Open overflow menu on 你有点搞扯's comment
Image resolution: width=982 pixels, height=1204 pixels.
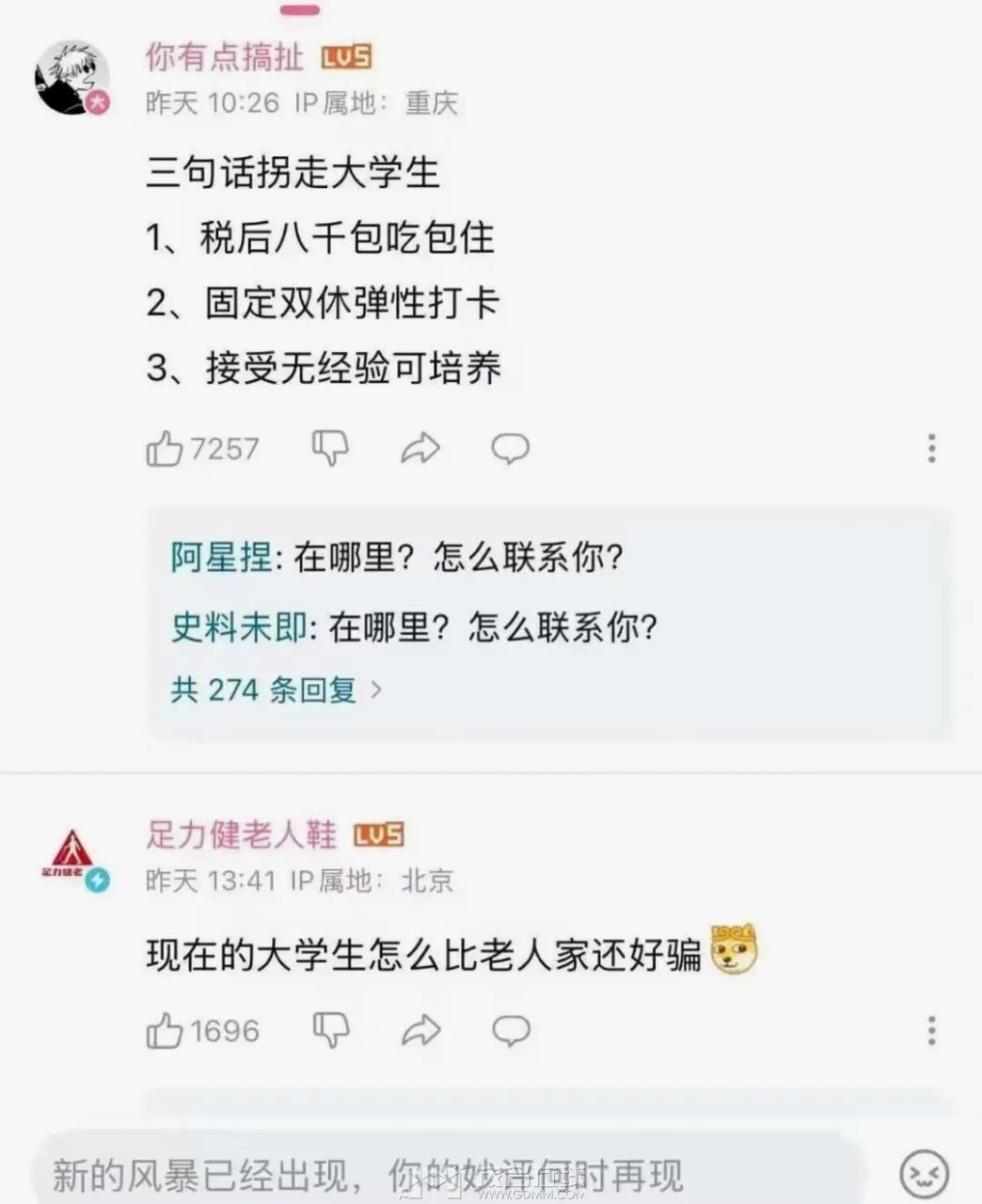pyautogui.click(x=931, y=448)
